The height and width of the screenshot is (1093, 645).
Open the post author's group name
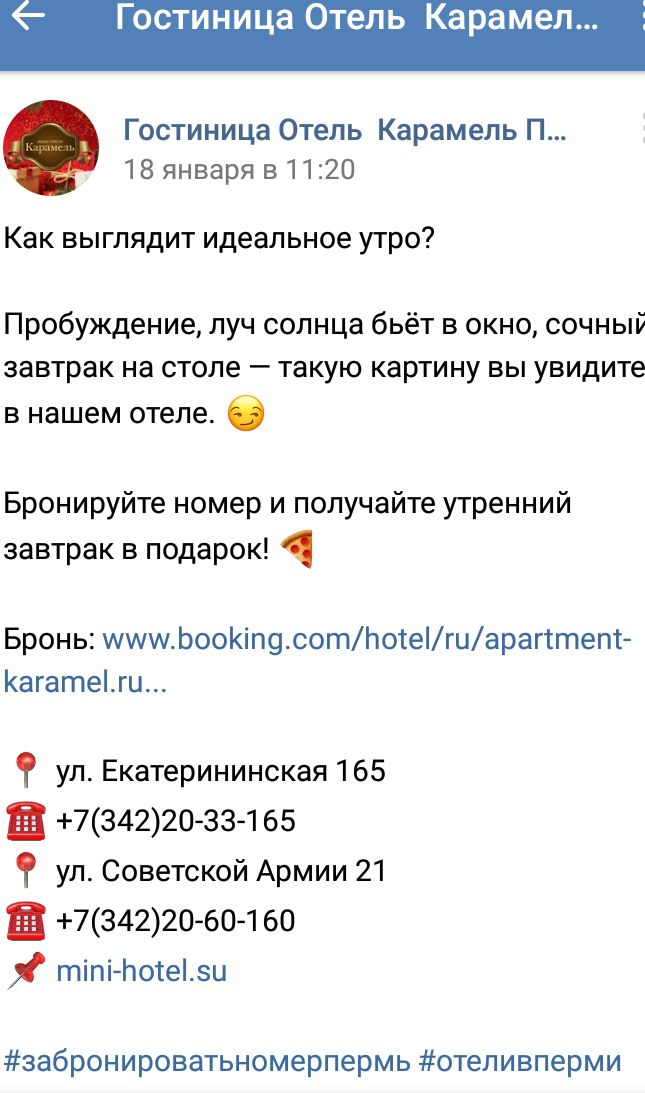coord(344,130)
